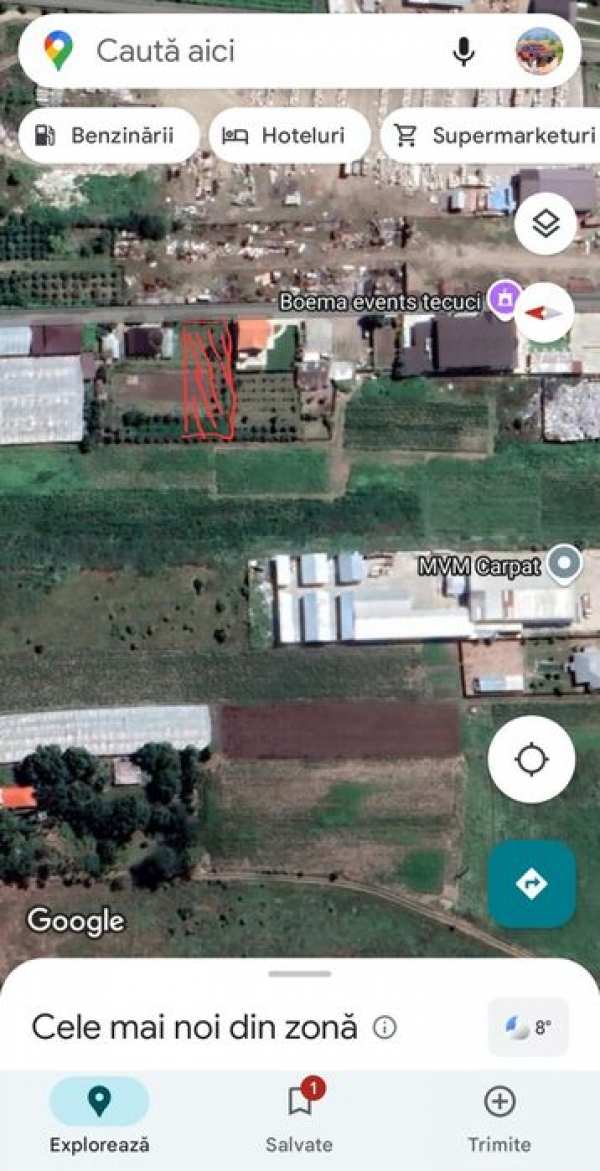Viewport: 600px width, 1171px height.
Task: Open the Trimite tab
Action: tap(499, 1115)
